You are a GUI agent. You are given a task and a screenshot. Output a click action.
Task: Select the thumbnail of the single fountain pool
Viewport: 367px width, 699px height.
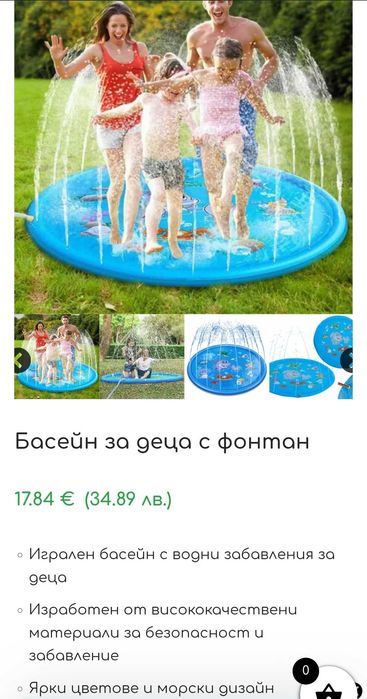coord(227,357)
